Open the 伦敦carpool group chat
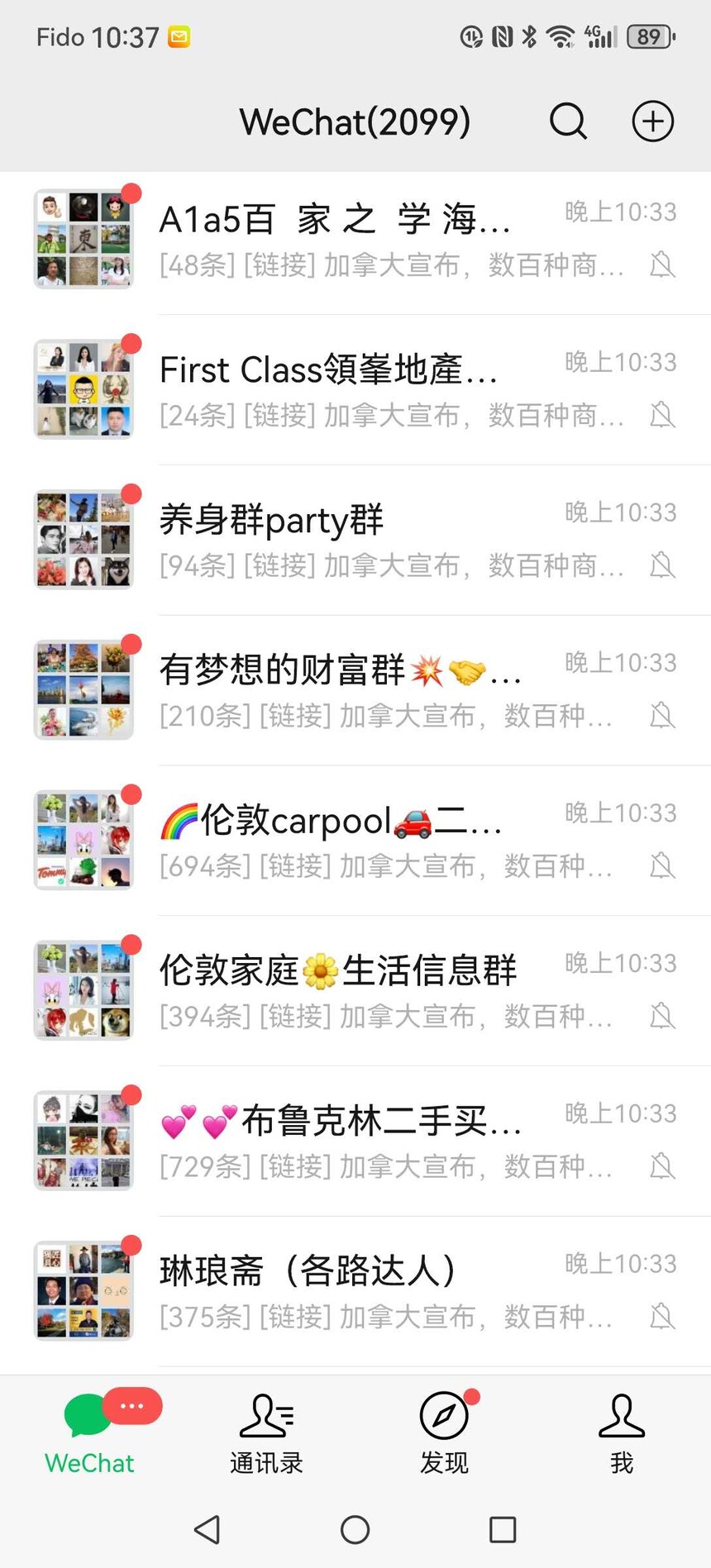Screen dimensions: 711x1568 pyautogui.click(x=355, y=841)
